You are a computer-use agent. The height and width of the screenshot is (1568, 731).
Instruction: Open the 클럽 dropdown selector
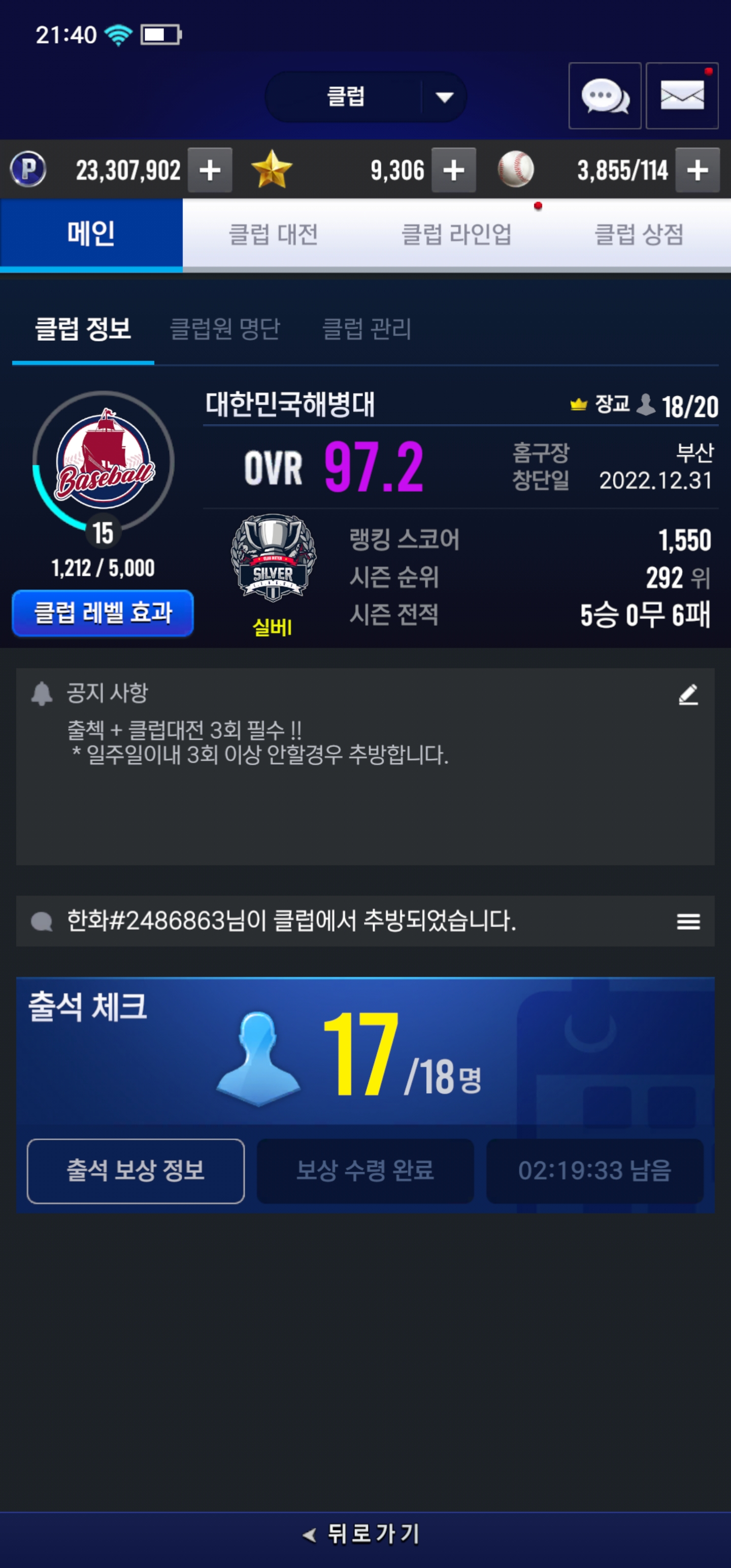tap(366, 97)
